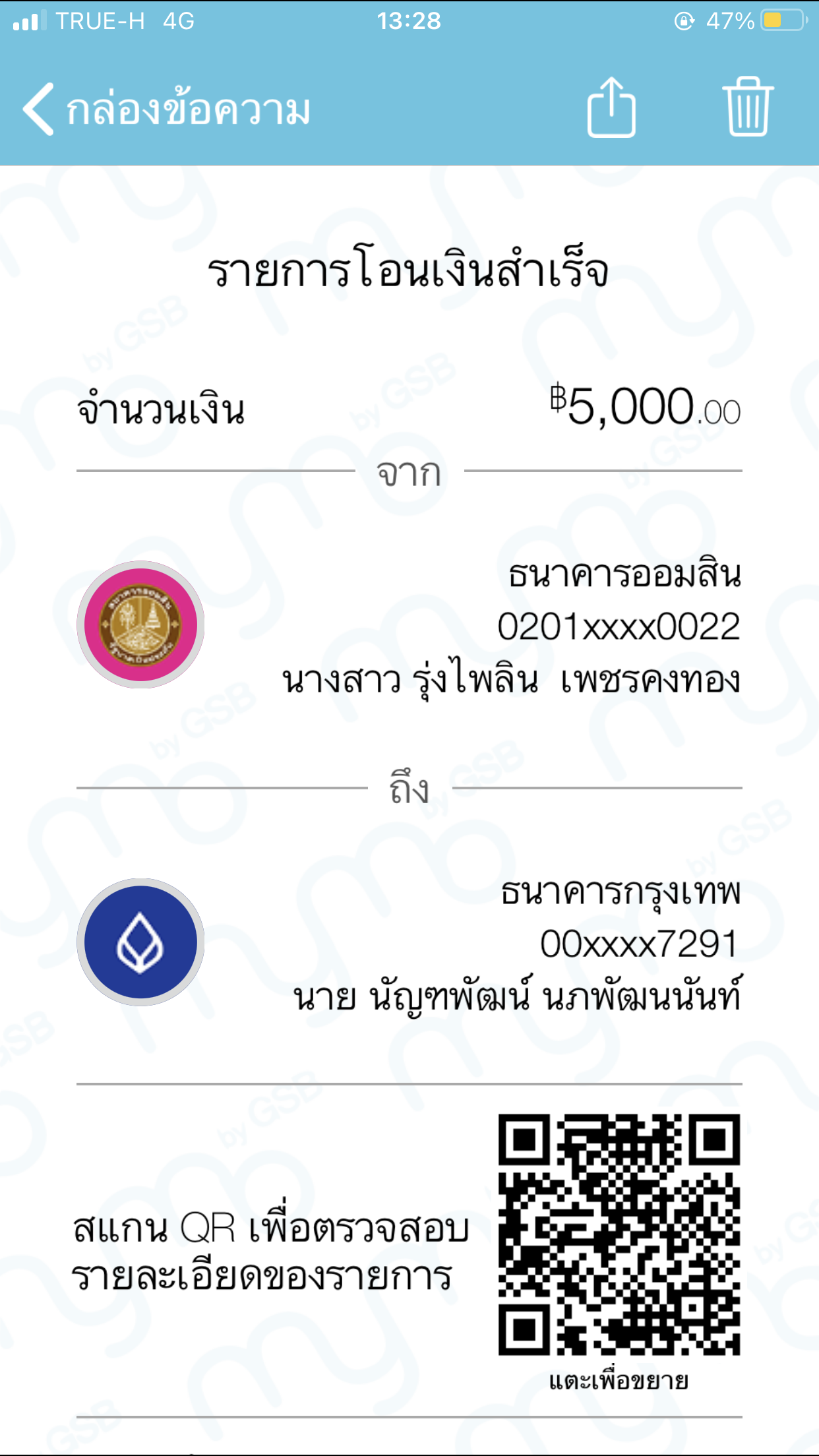
Task: Delete this message with trash icon
Action: [x=748, y=107]
